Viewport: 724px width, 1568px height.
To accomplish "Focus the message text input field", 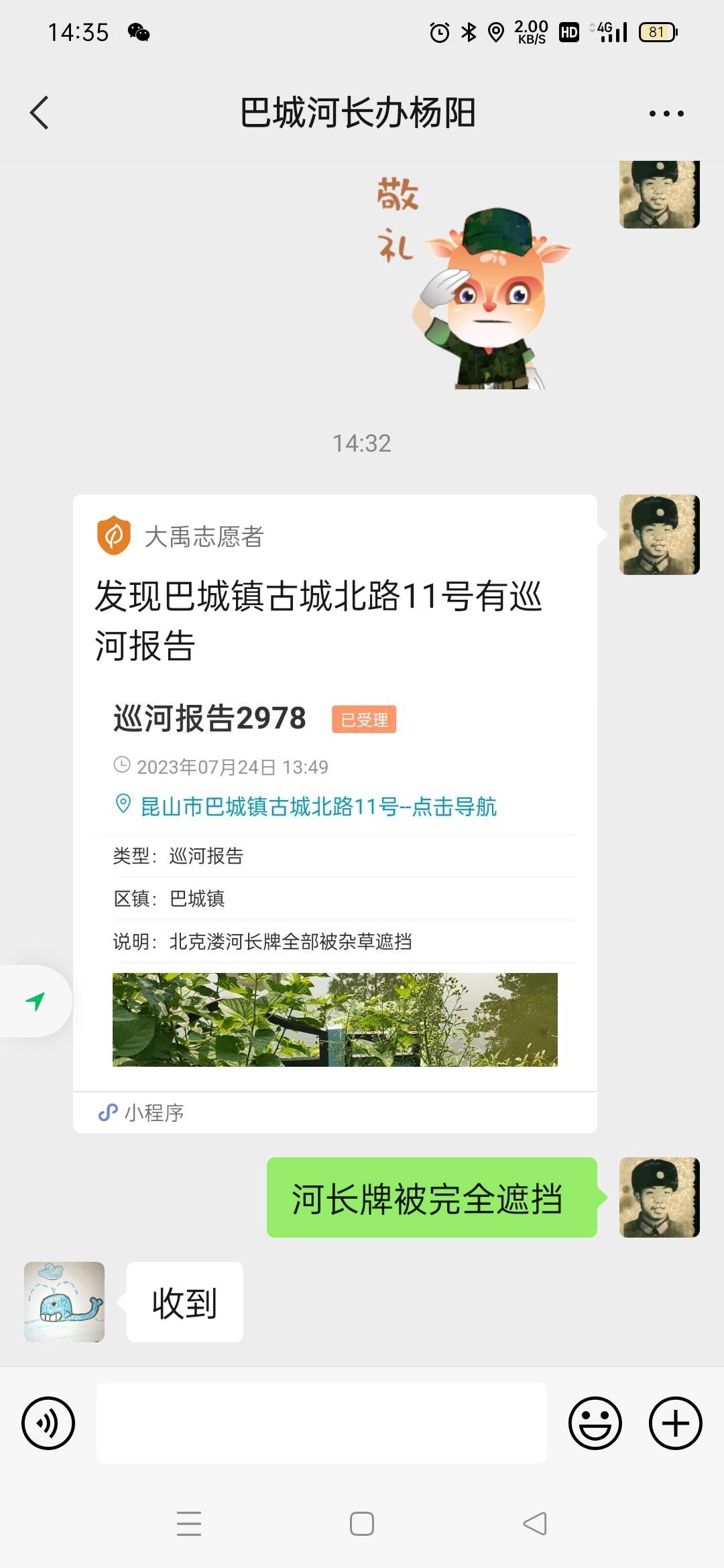I will tap(322, 1423).
